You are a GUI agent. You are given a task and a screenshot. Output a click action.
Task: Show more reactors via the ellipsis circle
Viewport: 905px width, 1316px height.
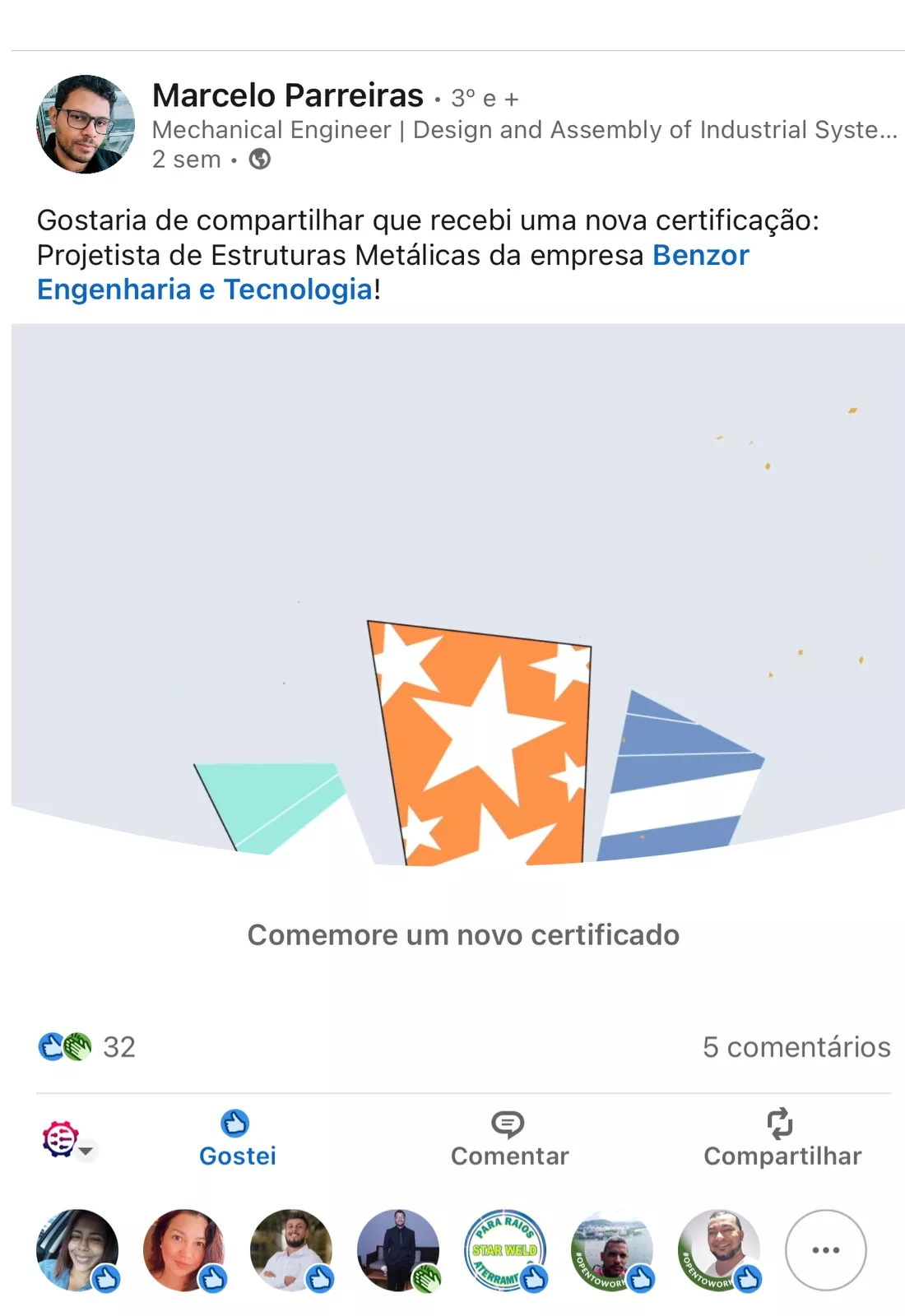[x=825, y=1249]
